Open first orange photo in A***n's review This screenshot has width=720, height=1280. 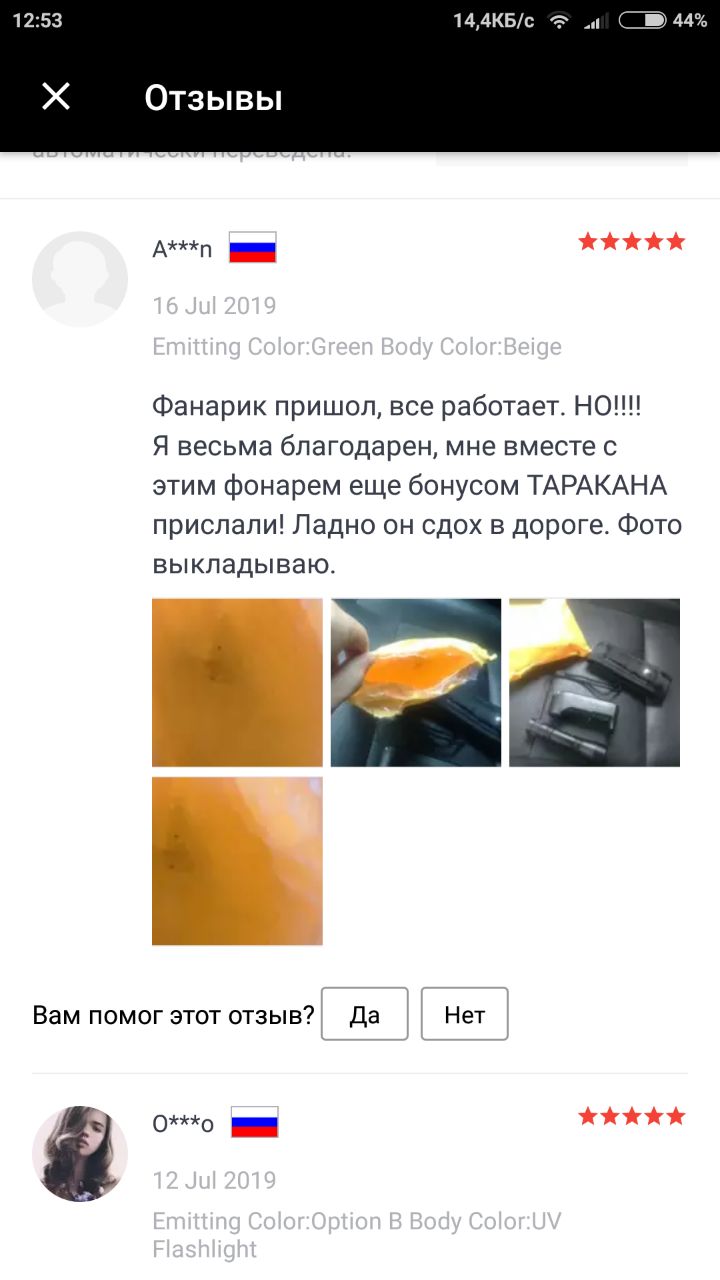[x=237, y=683]
